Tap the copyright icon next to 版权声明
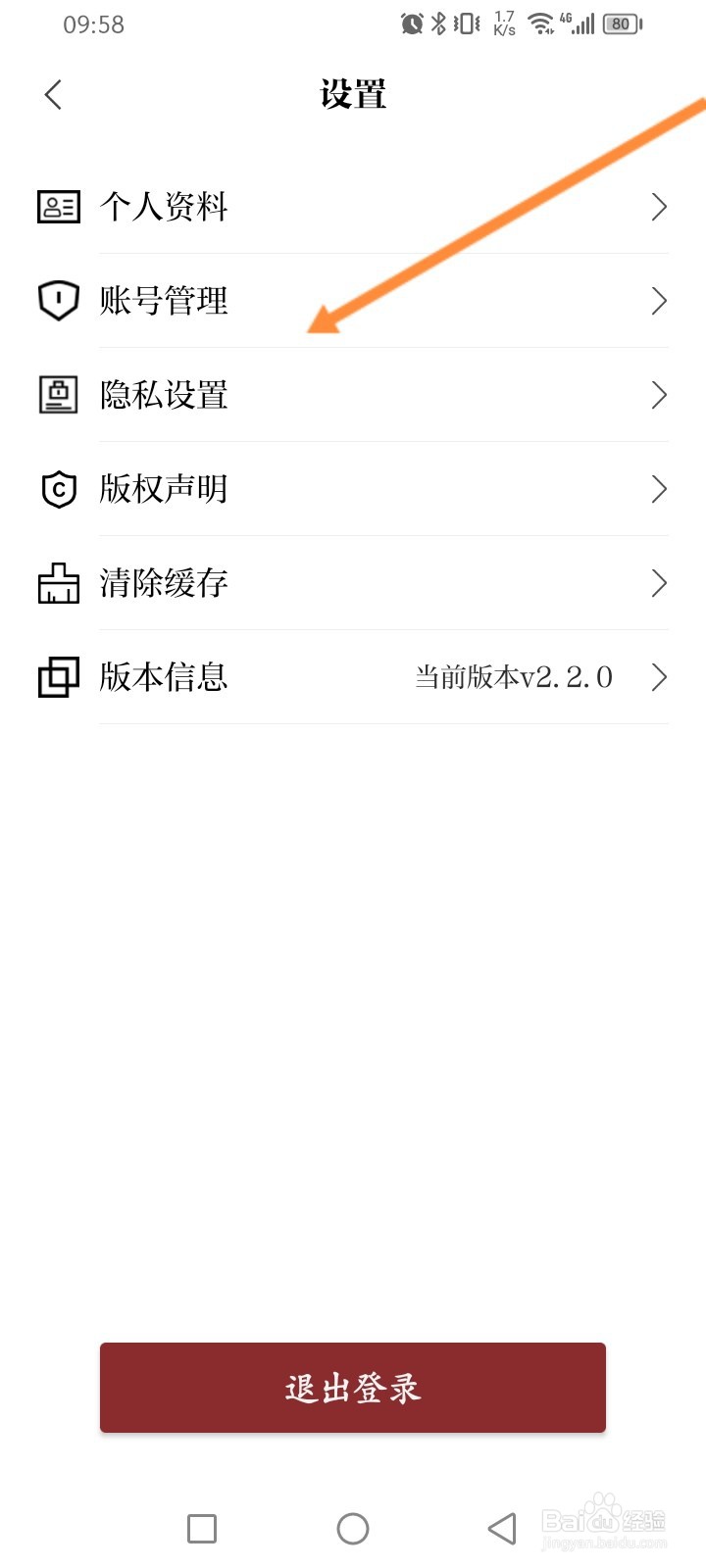Screen dimensions: 706x1568 [x=58, y=488]
